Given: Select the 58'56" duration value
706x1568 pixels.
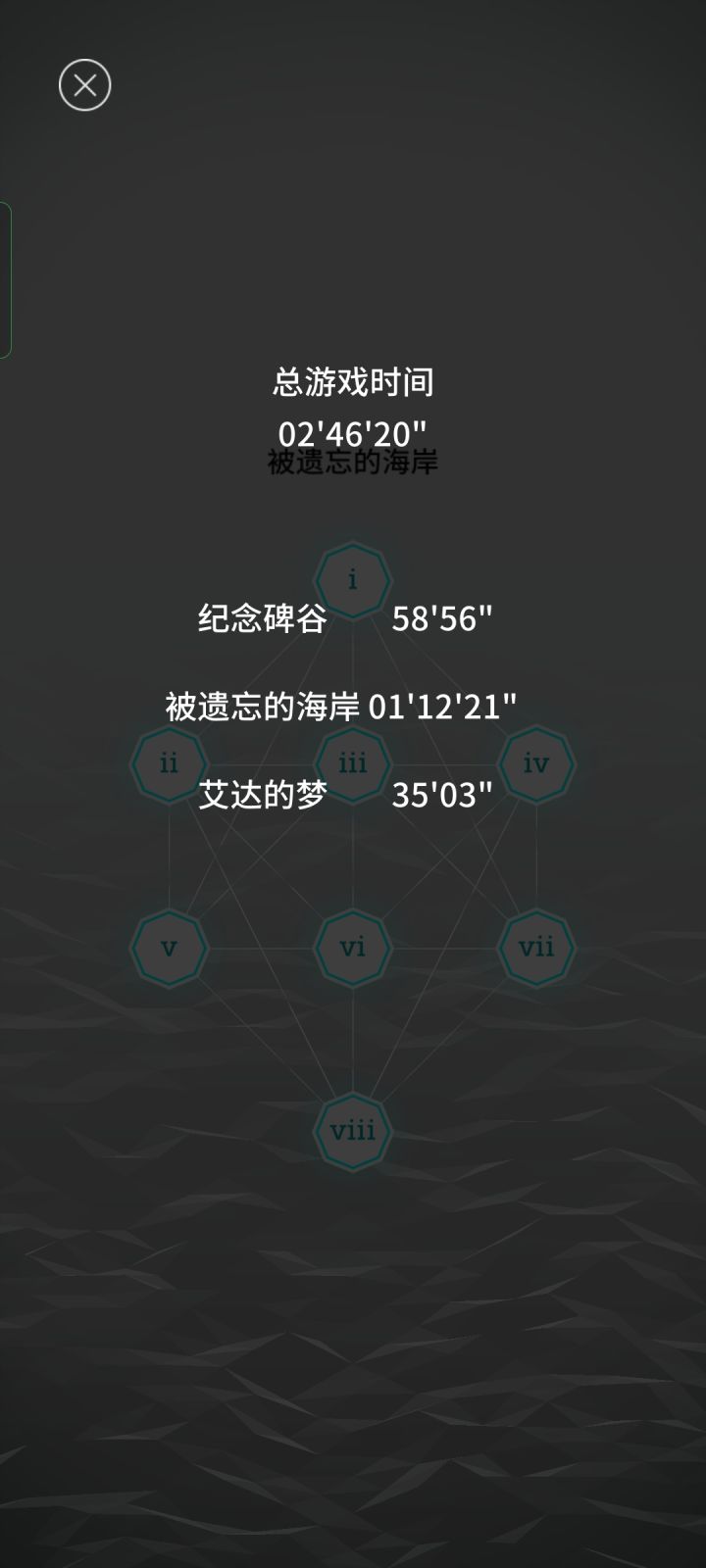Looking at the screenshot, I should 443,618.
